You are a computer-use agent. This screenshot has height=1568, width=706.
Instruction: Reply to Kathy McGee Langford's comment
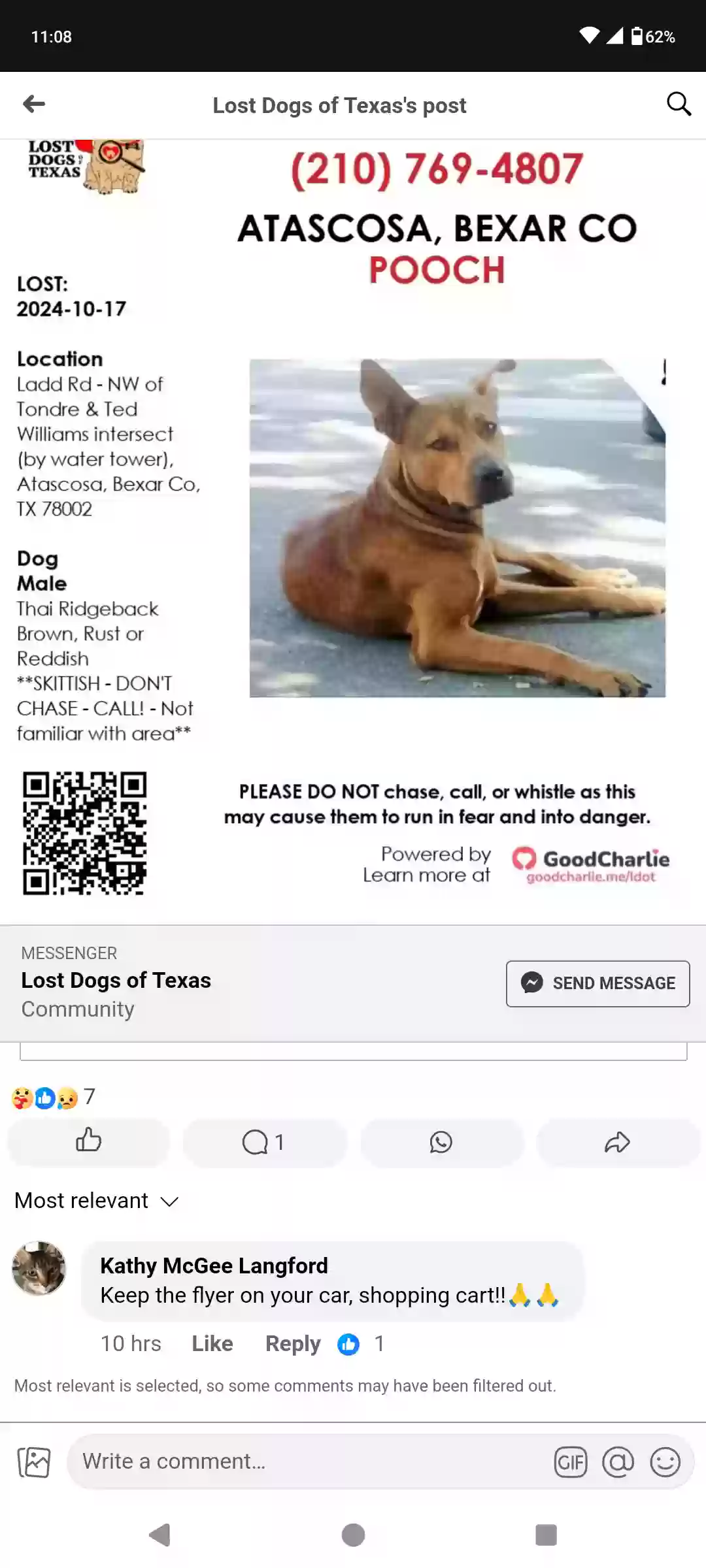[x=292, y=1344]
